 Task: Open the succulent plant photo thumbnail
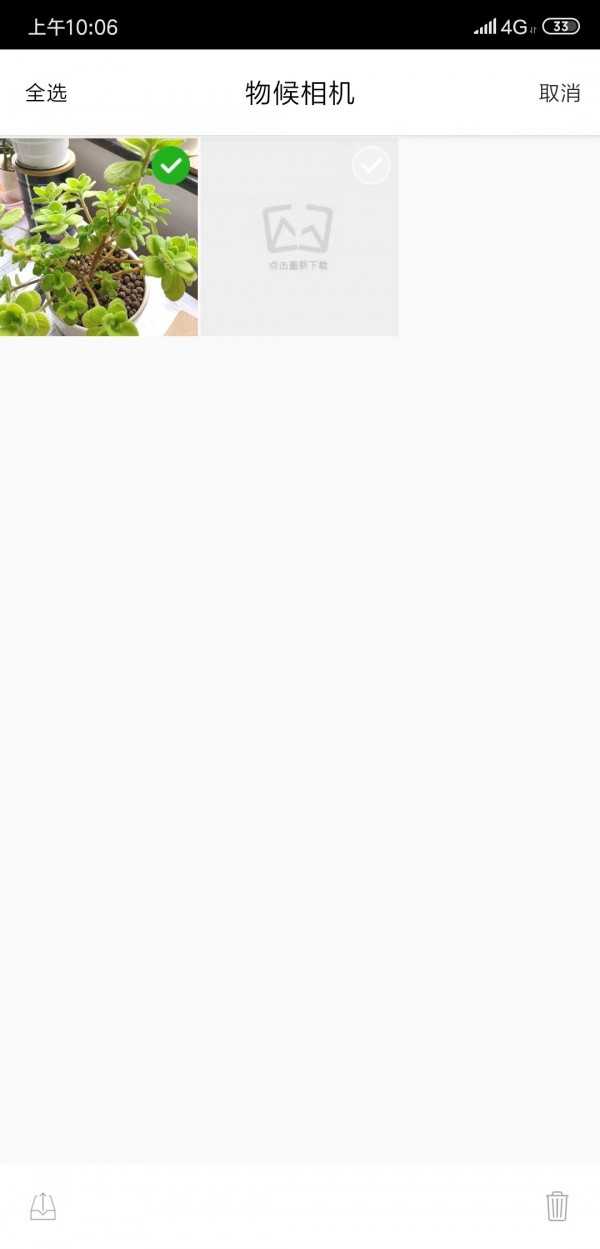[90, 250]
